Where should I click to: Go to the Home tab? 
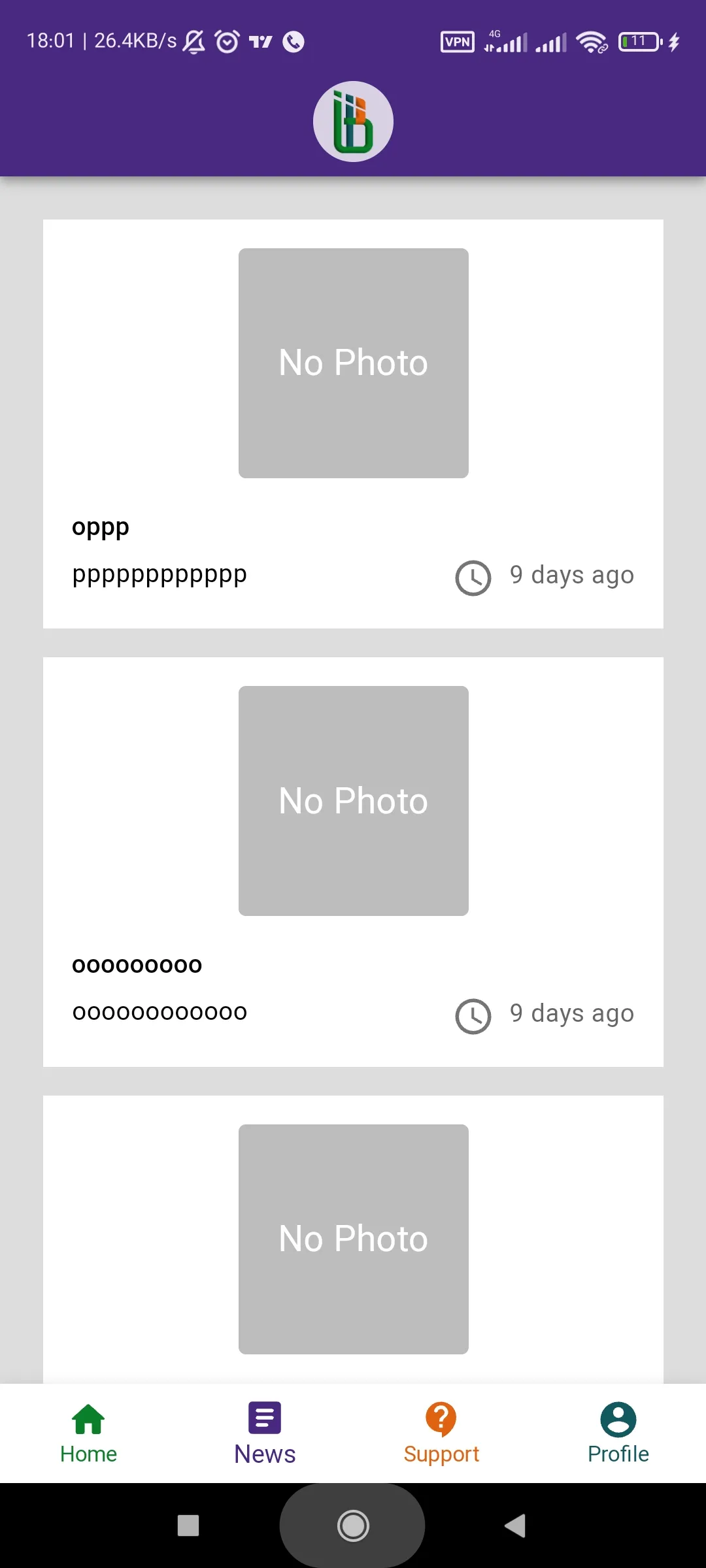pyautogui.click(x=88, y=1433)
